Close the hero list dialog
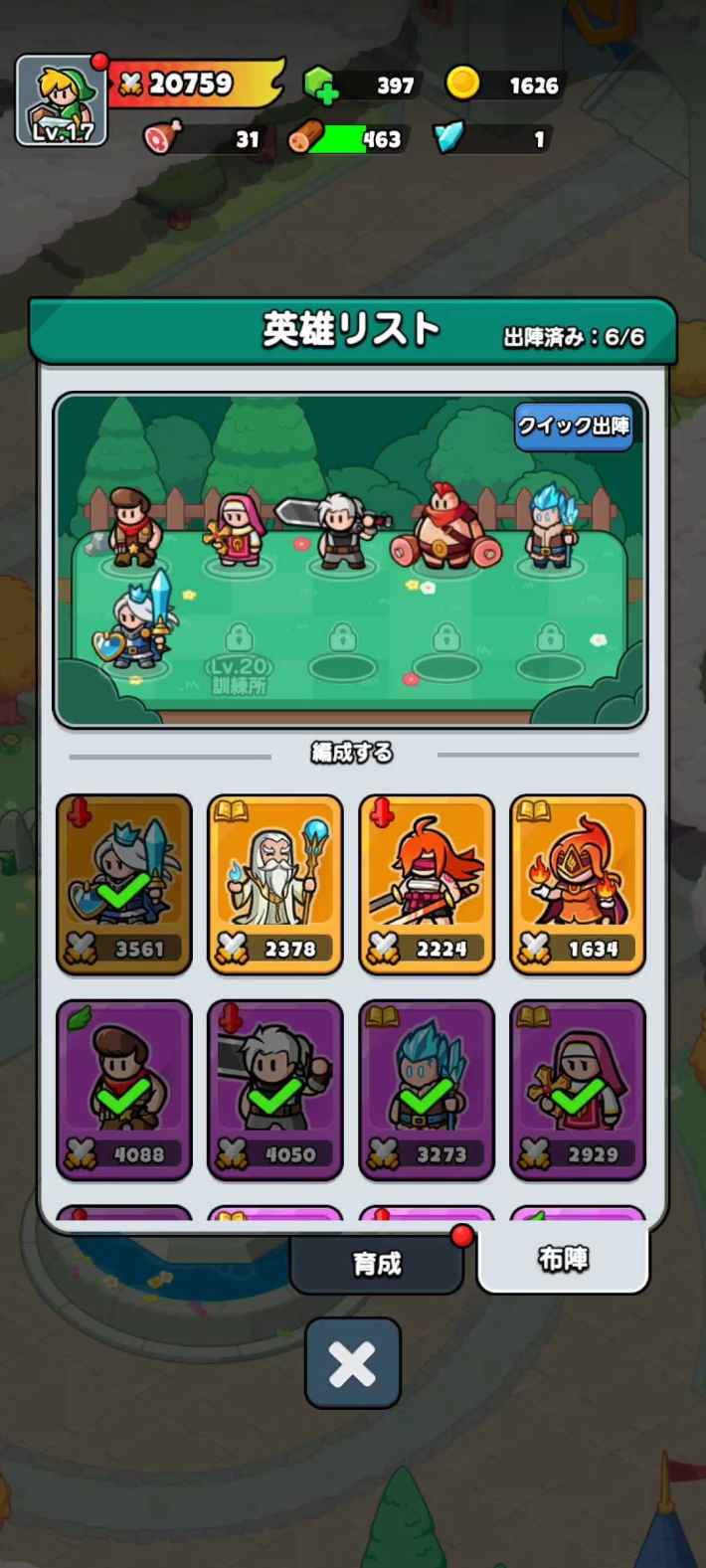The height and width of the screenshot is (1568, 706). 352,1363
